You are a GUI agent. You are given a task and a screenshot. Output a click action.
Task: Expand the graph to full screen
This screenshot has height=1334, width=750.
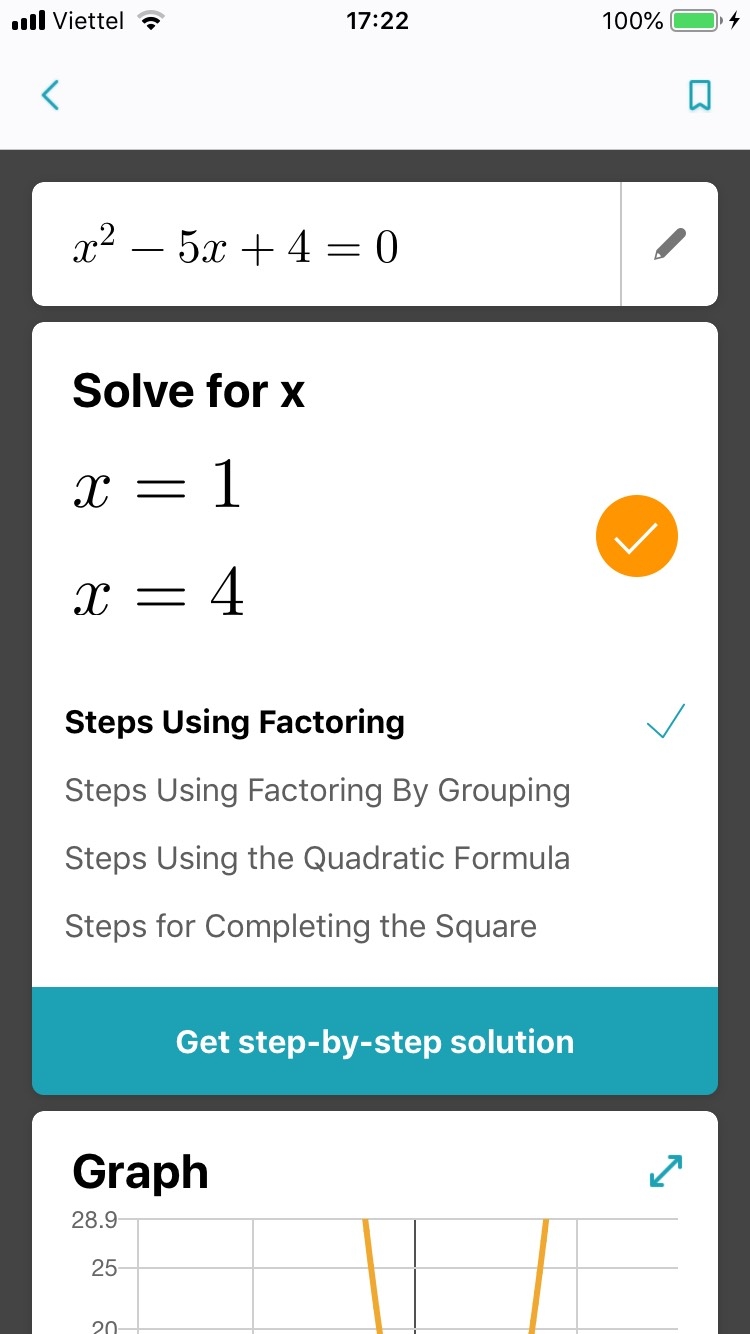coord(666,1171)
